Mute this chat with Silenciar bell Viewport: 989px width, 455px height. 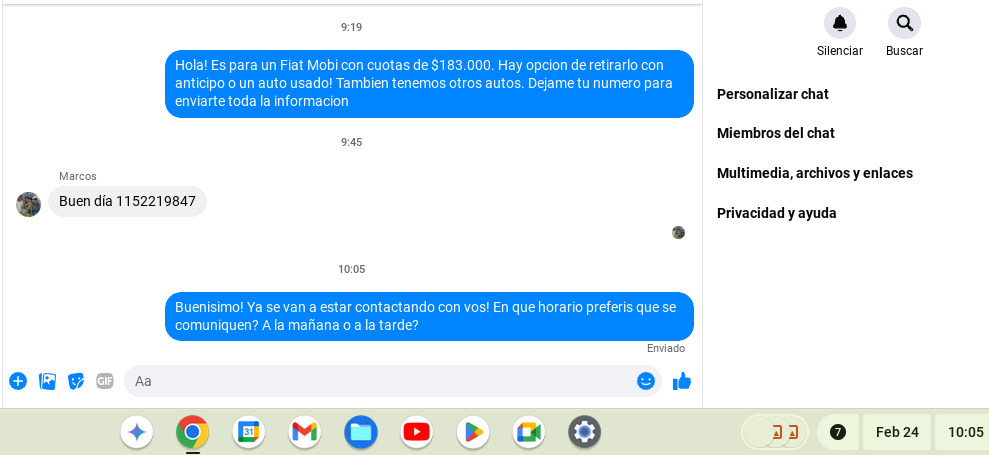(x=839, y=24)
